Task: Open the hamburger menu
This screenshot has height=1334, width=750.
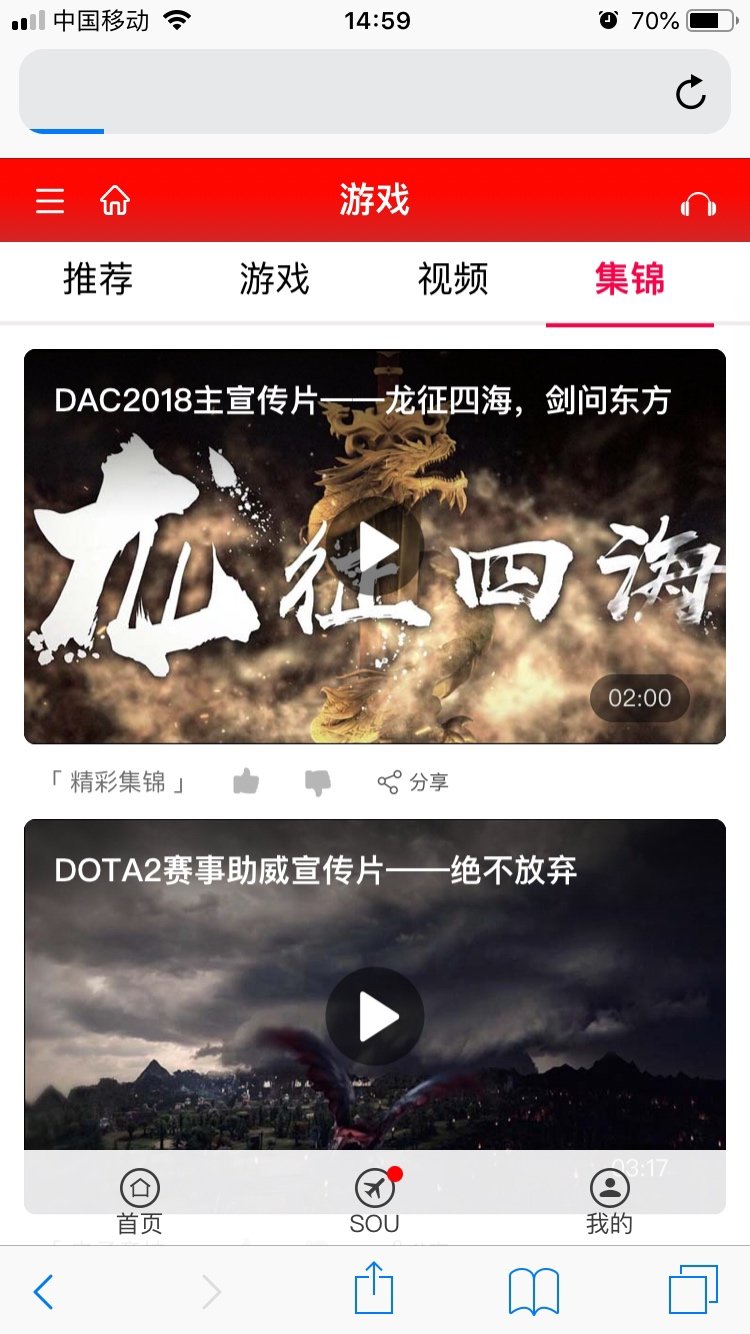Action: (49, 200)
